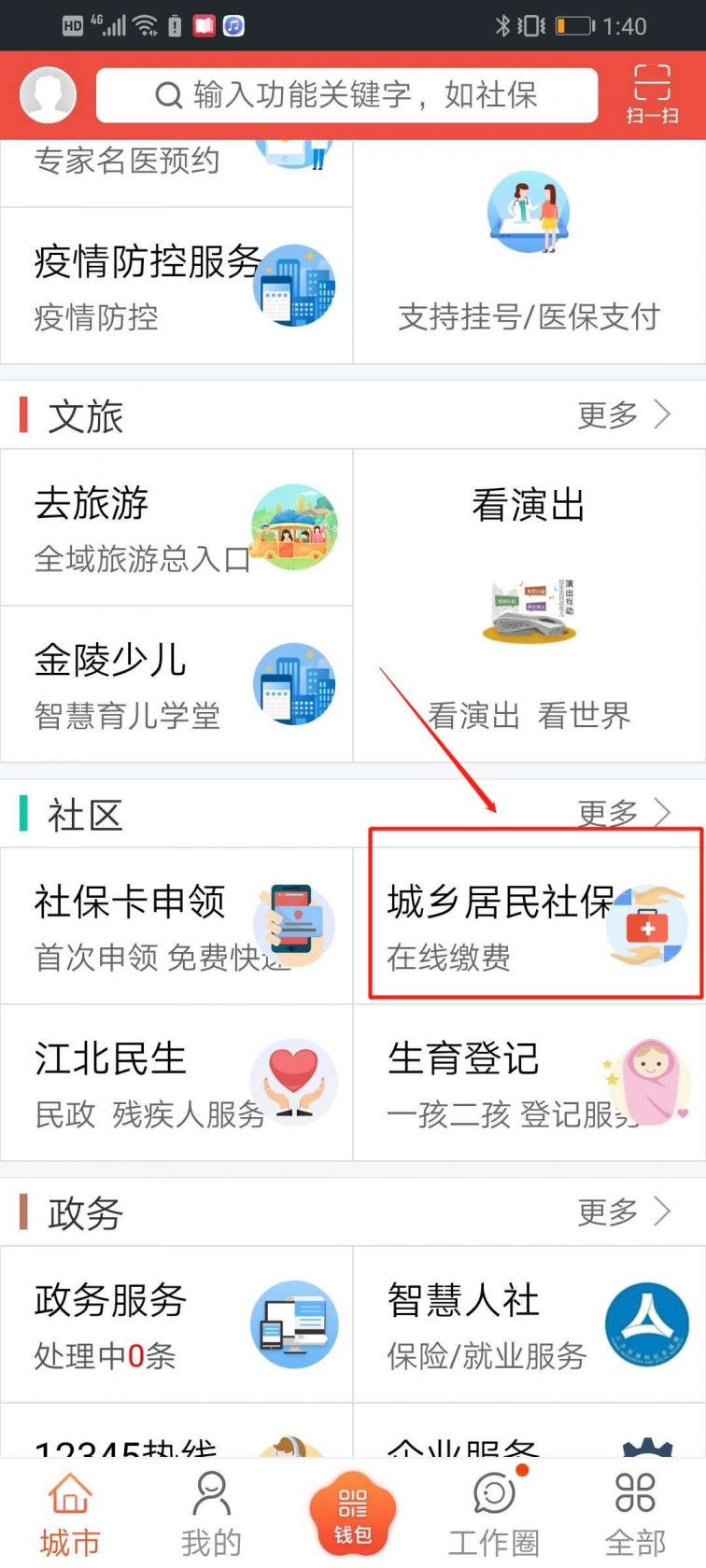The width and height of the screenshot is (706, 1568).
Task: Show more in 文旅 section
Action: click(624, 414)
